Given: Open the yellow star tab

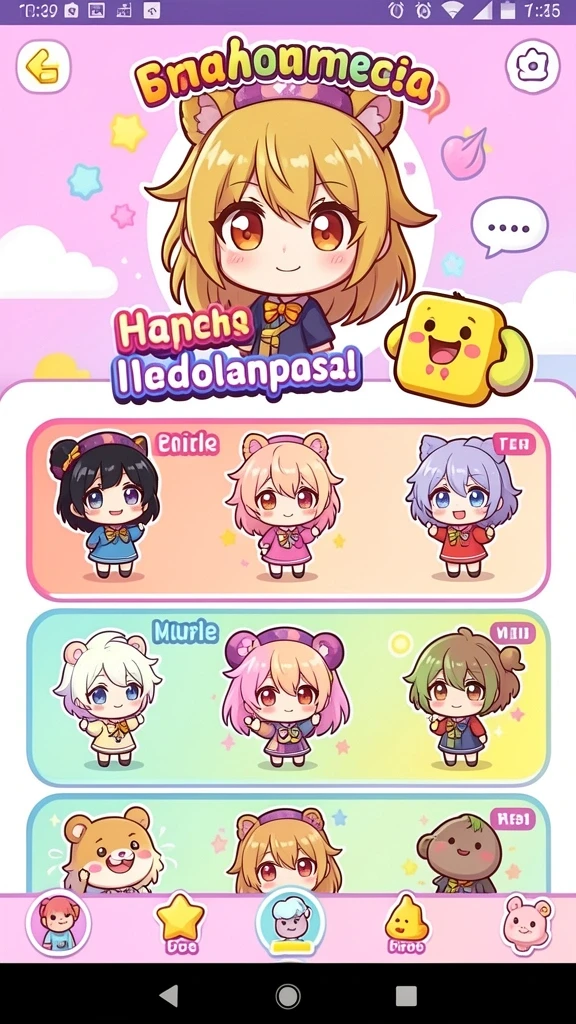Looking at the screenshot, I should click(x=180, y=923).
